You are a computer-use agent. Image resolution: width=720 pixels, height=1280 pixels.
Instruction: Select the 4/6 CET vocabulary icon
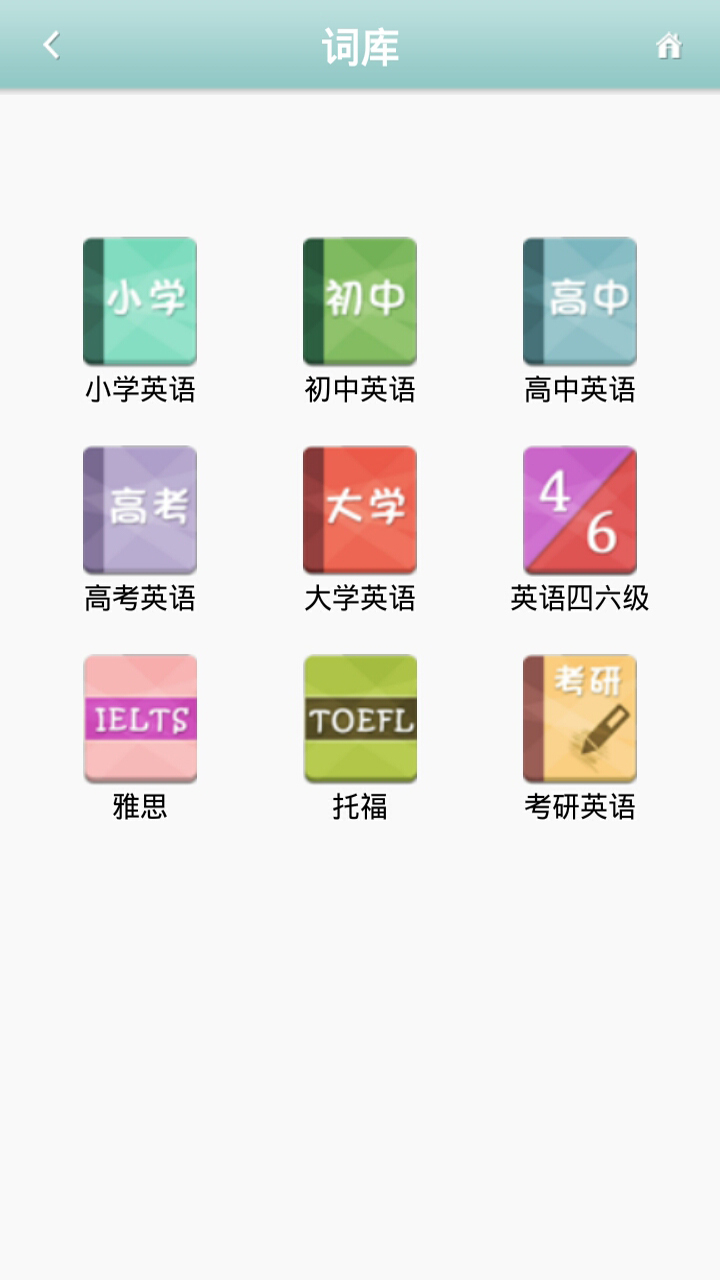[580, 510]
